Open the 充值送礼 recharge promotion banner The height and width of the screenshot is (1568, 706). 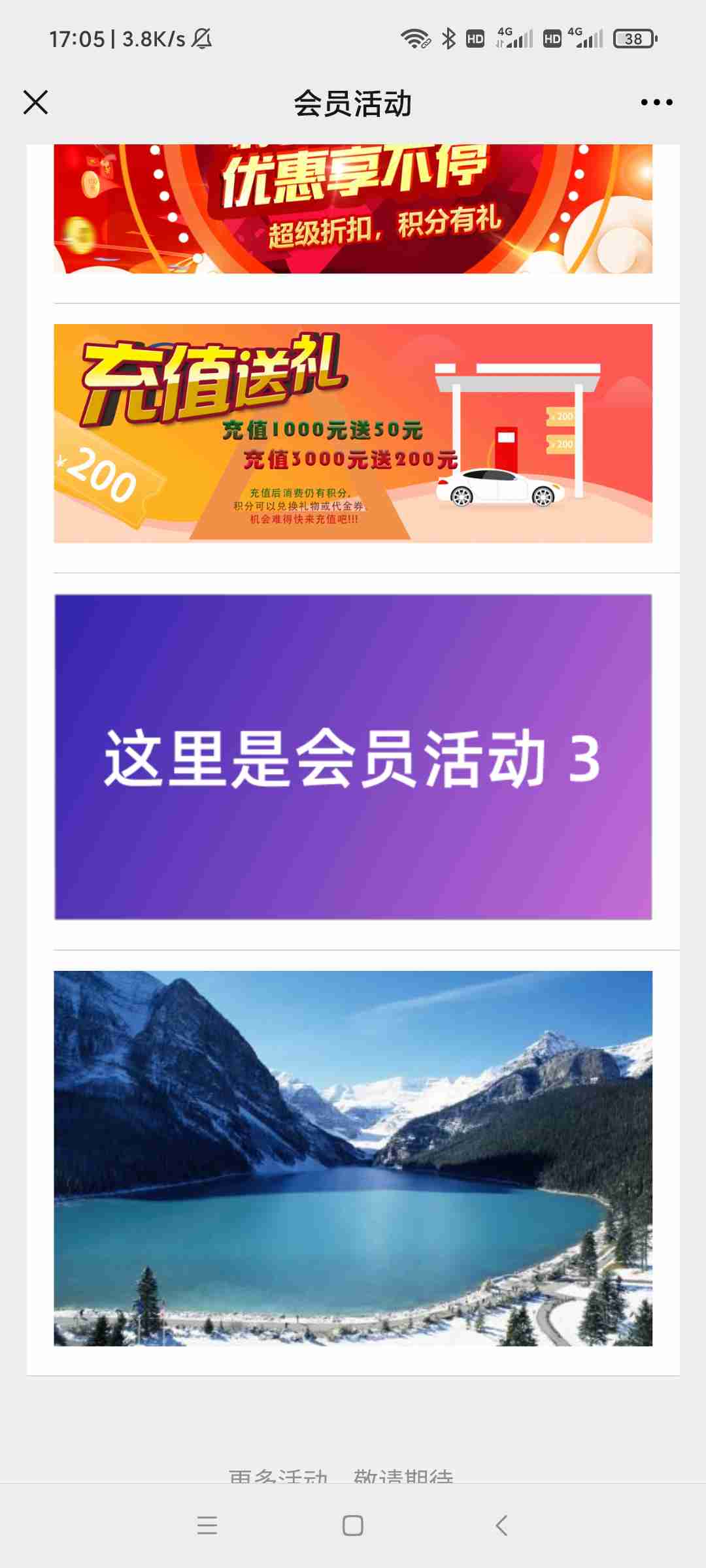pyautogui.click(x=353, y=433)
